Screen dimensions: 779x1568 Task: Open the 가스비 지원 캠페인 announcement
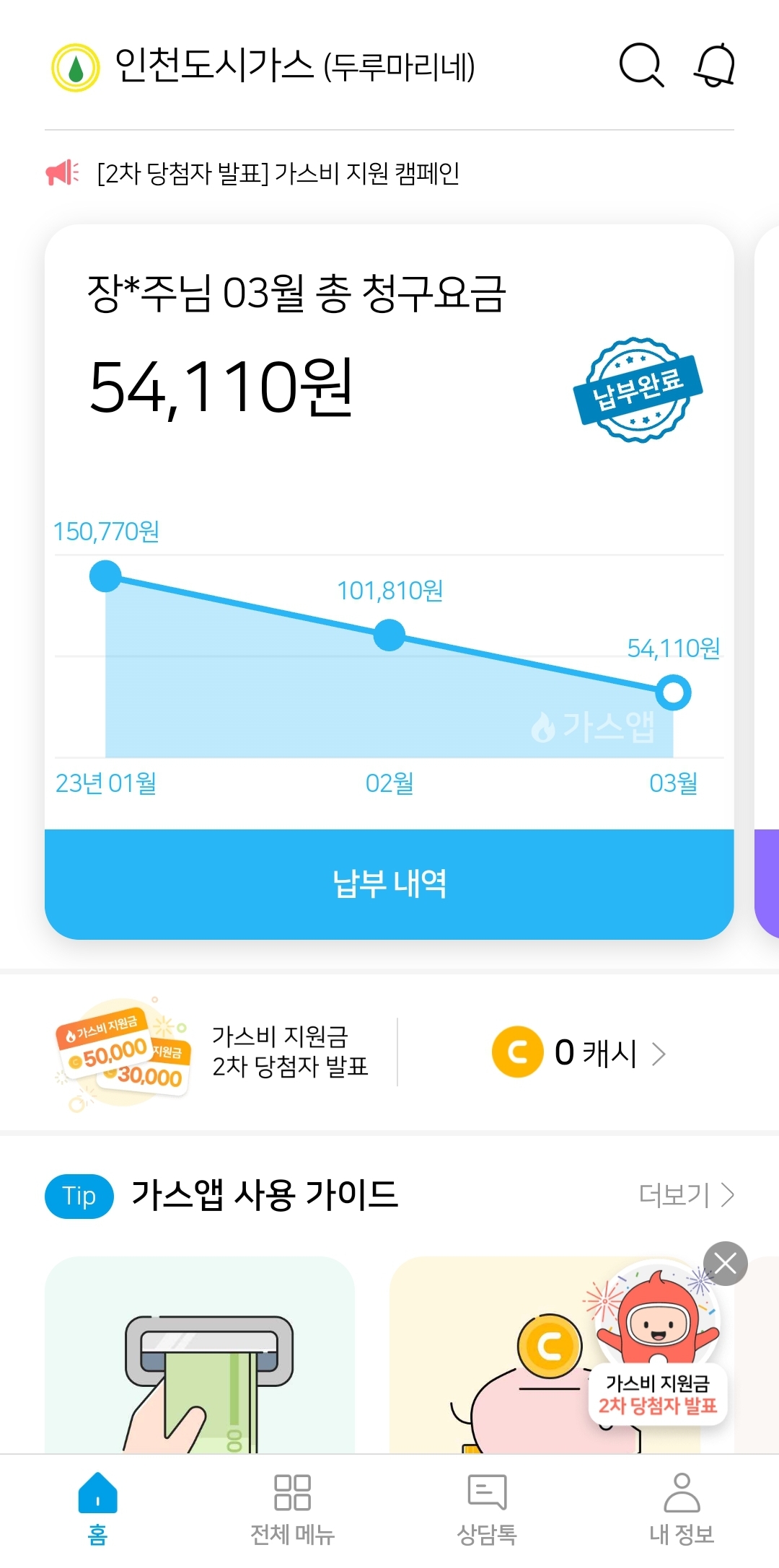coord(278,173)
